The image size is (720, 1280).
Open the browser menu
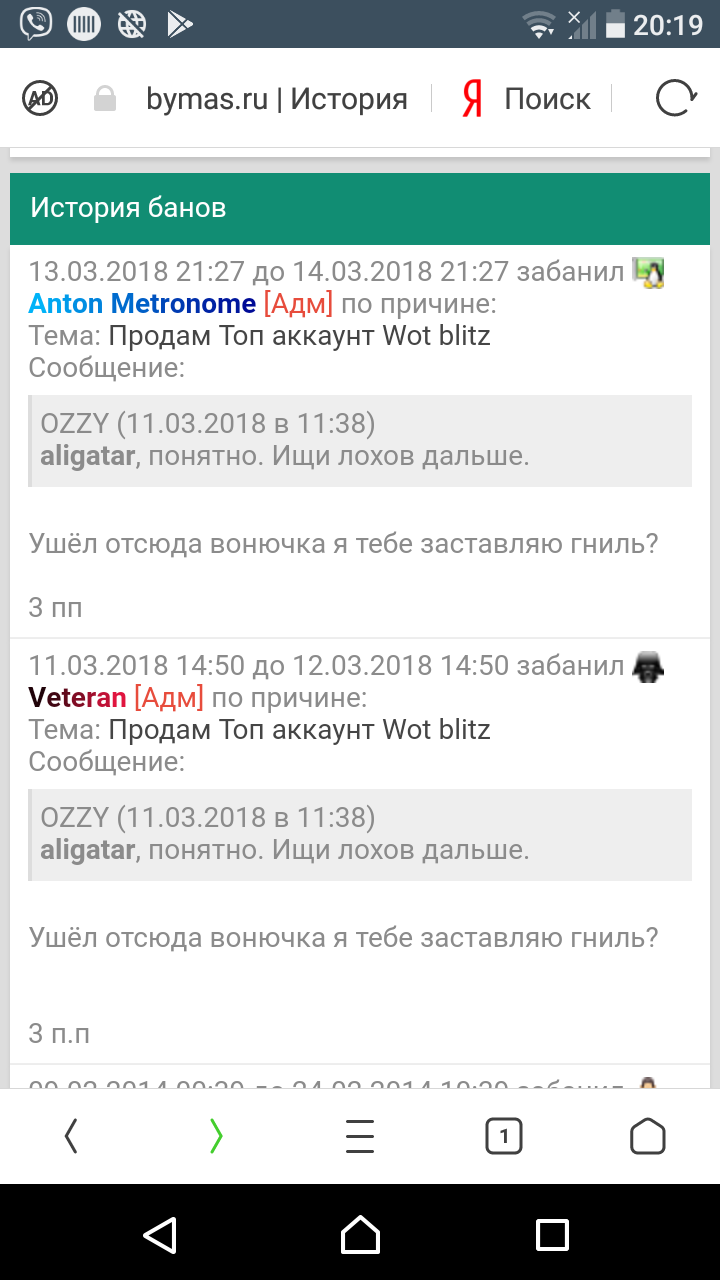point(360,1136)
